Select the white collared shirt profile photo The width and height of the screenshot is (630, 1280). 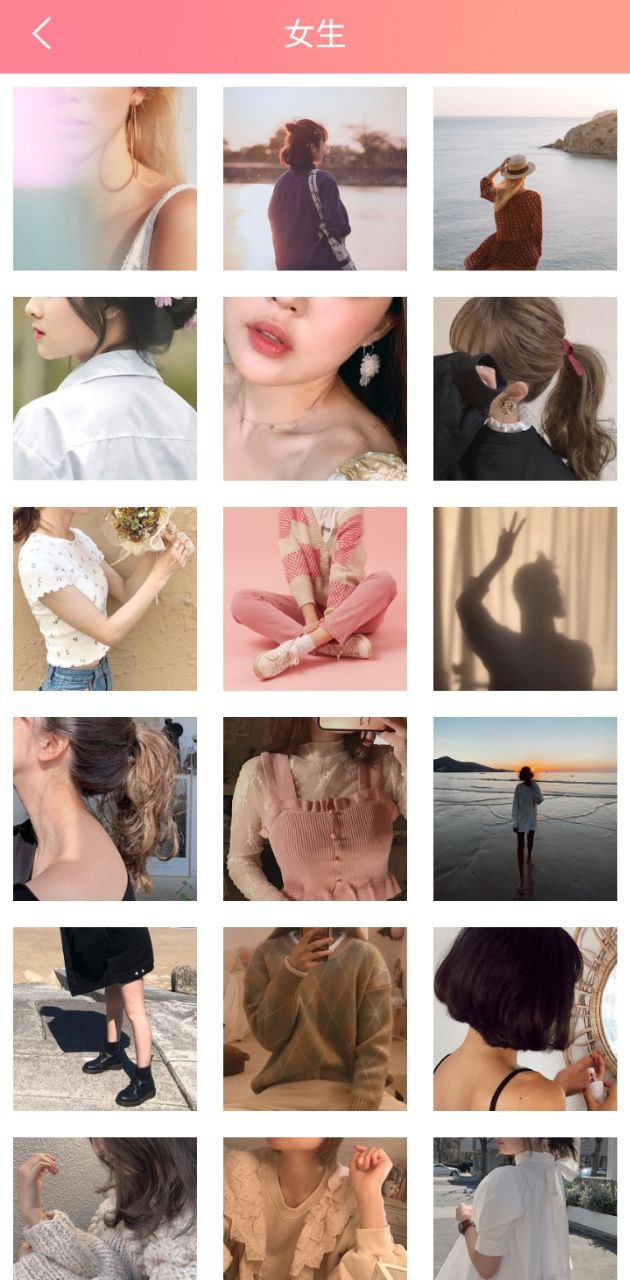105,388
